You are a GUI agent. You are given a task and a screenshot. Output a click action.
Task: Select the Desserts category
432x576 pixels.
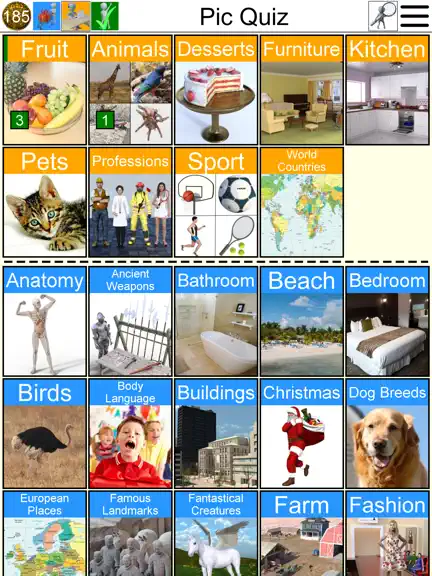216,90
